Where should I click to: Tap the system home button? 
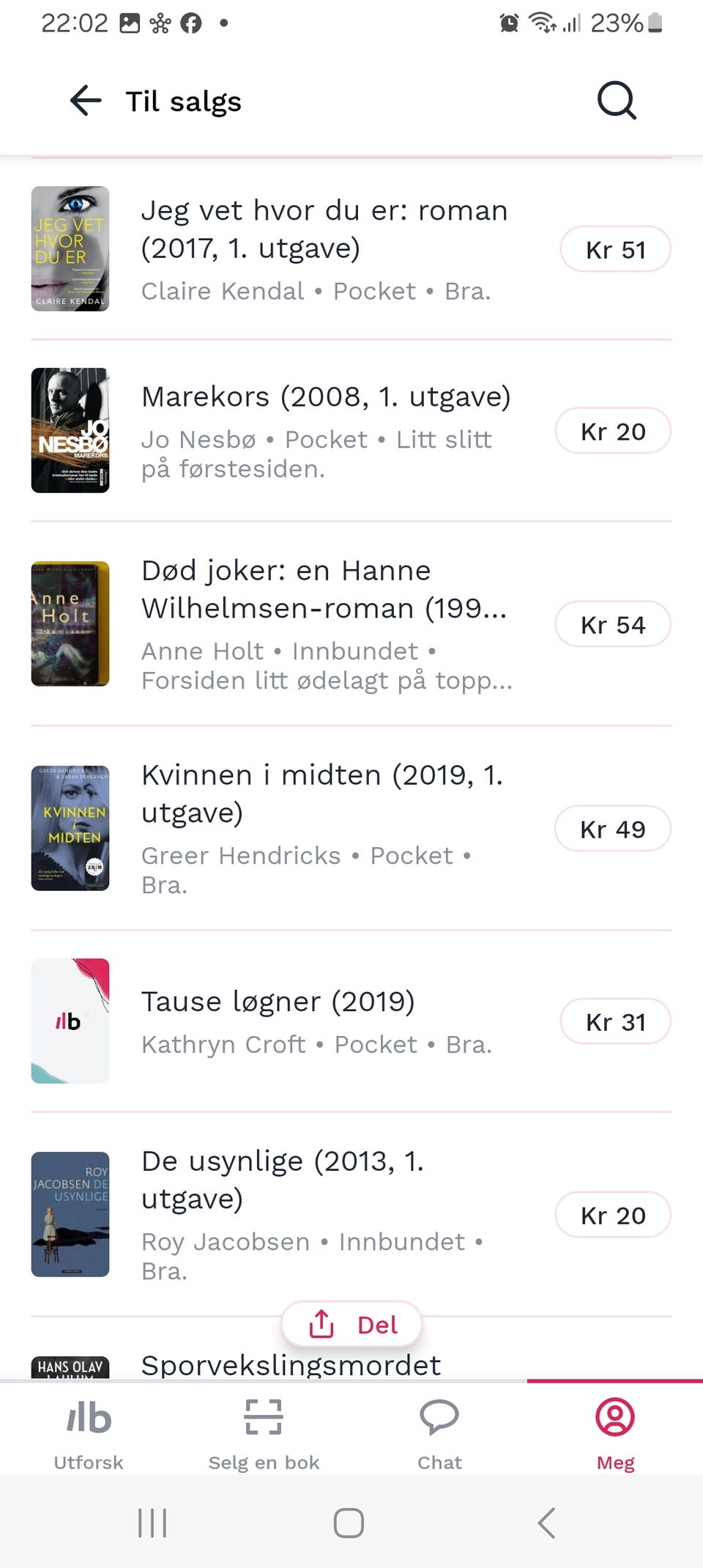point(349,1523)
